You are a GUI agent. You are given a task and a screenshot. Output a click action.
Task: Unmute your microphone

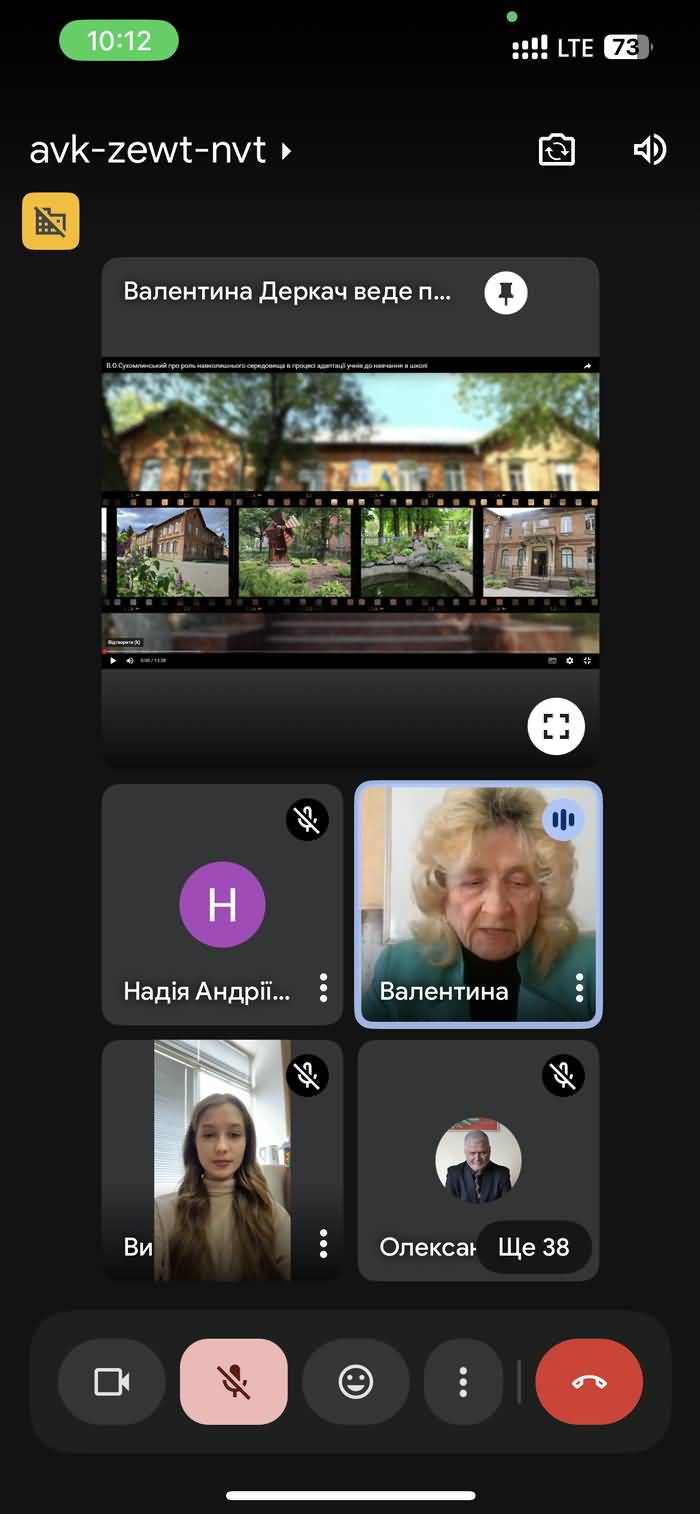[x=234, y=1382]
